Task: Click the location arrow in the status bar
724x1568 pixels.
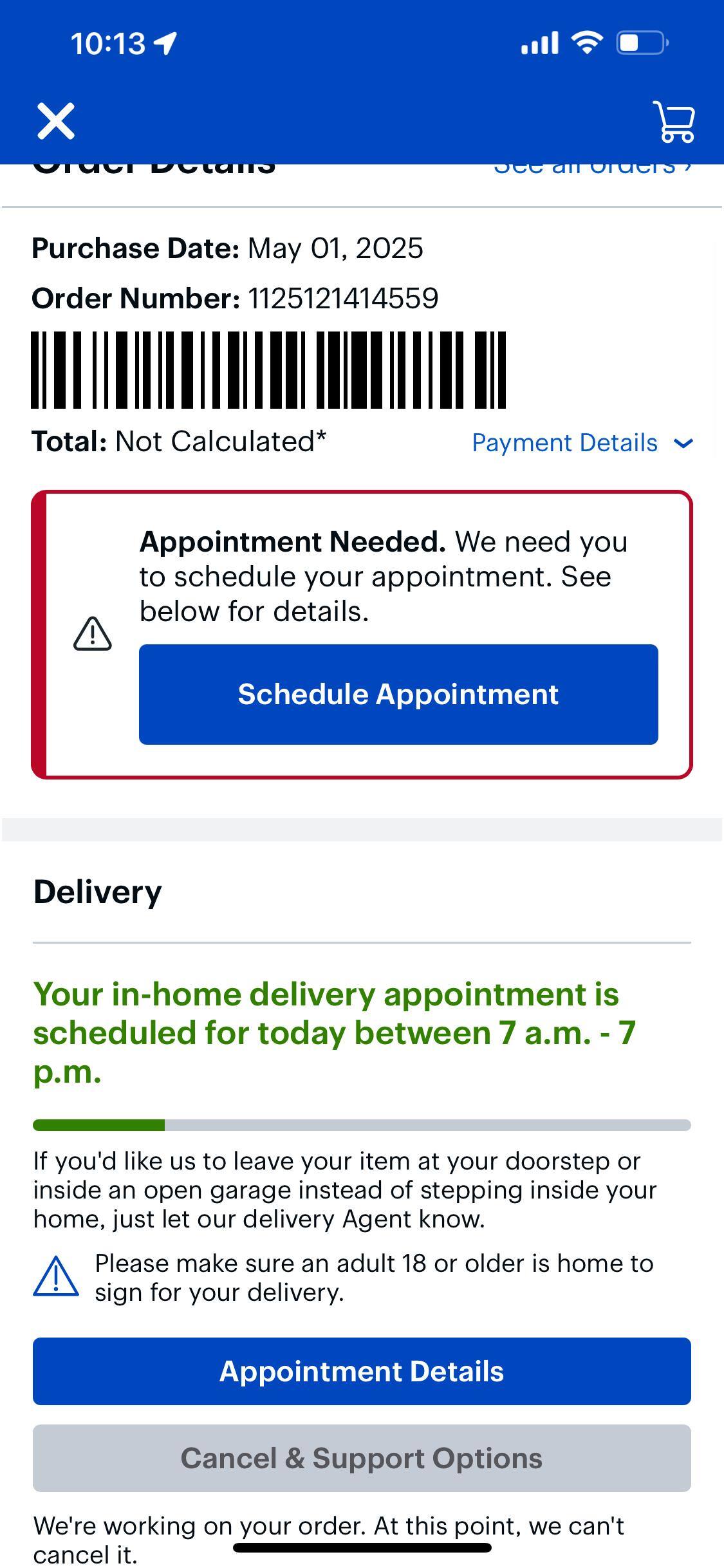Action: (165, 43)
